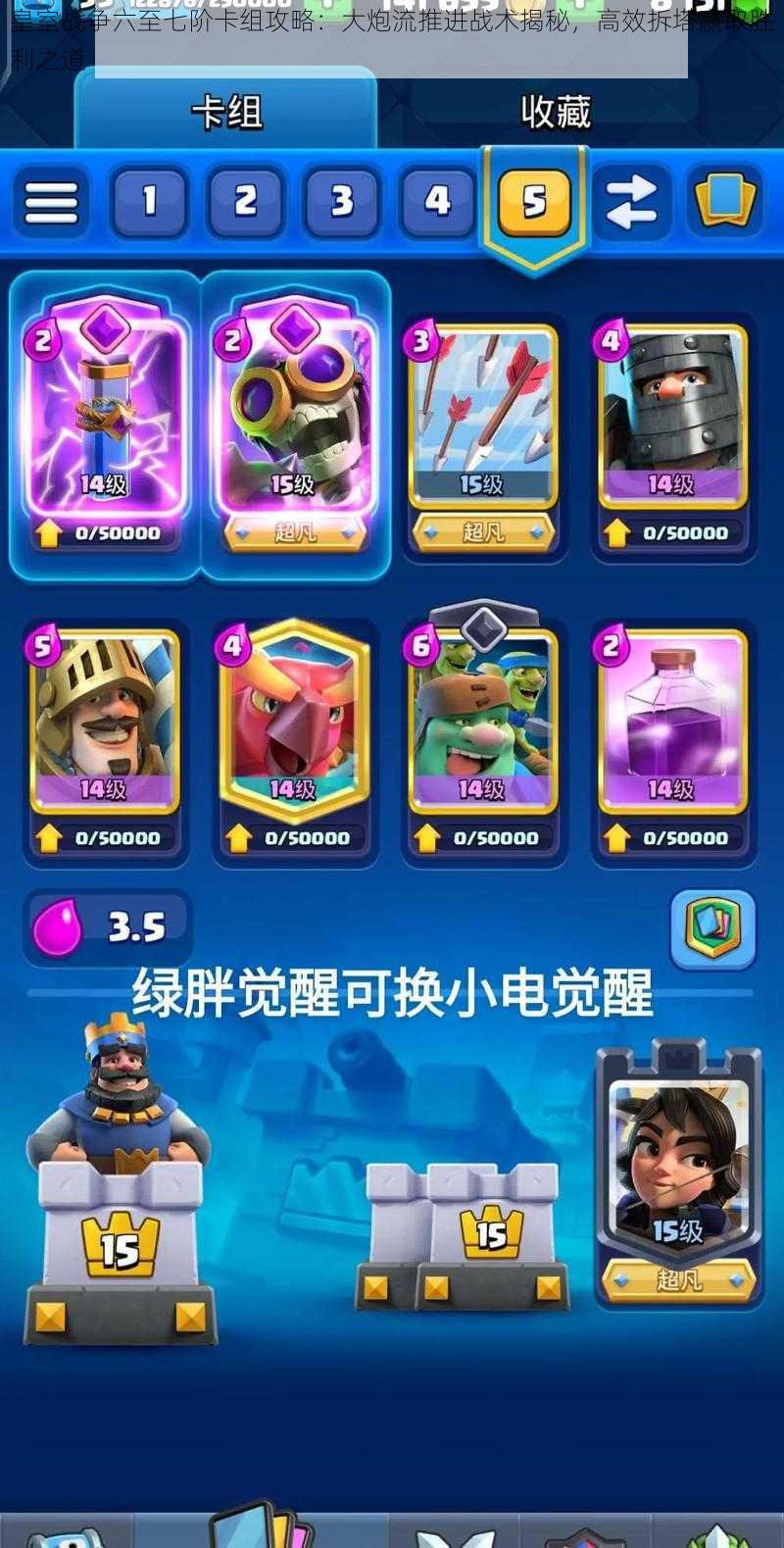784x1548 pixels.
Task: Select the 3-elixir Arrows card
Action: [x=482, y=412]
